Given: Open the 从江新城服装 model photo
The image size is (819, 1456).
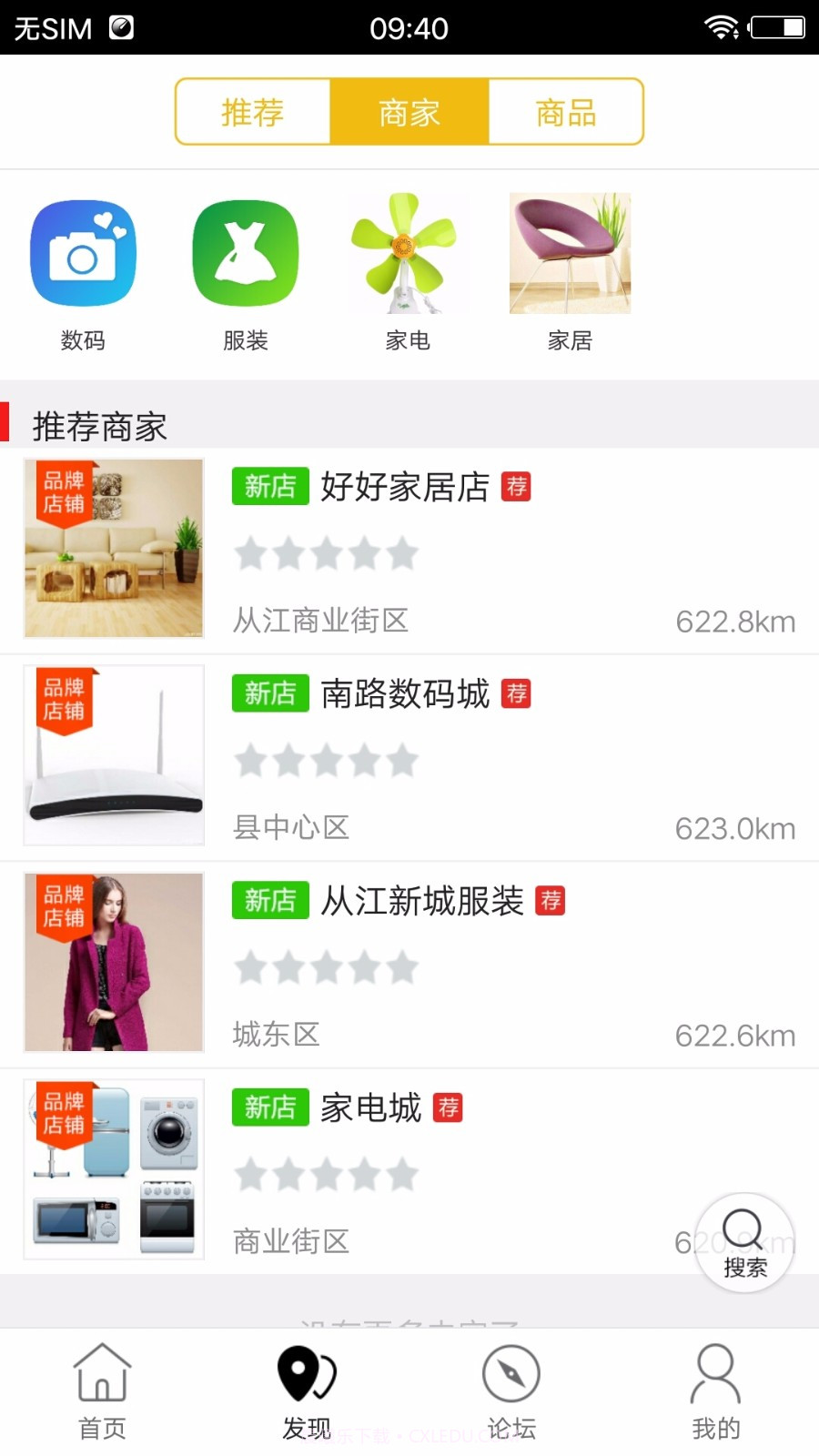Looking at the screenshot, I should (x=113, y=963).
